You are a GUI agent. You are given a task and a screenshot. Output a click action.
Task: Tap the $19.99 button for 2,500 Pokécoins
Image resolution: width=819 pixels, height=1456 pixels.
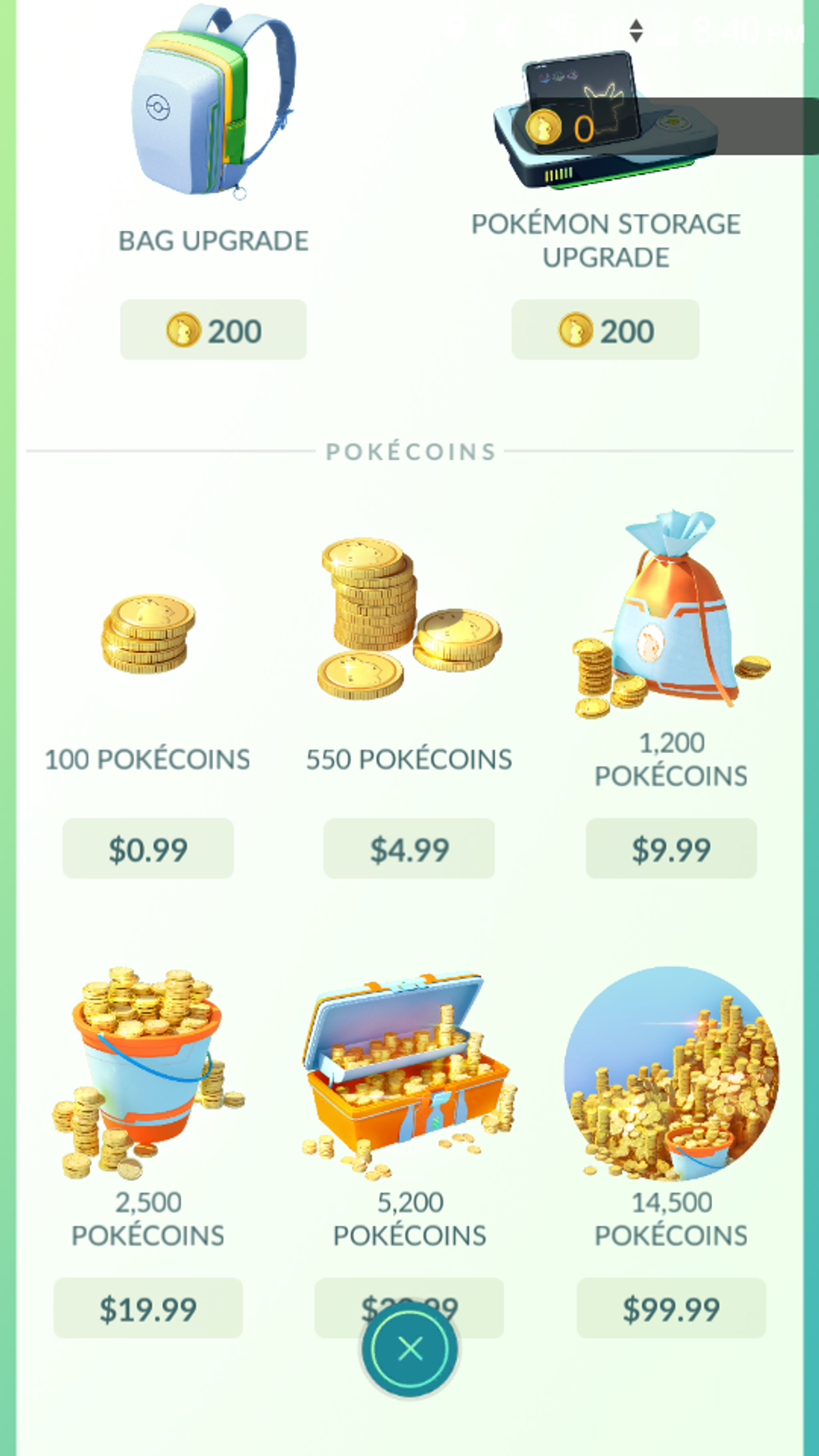148,1309
